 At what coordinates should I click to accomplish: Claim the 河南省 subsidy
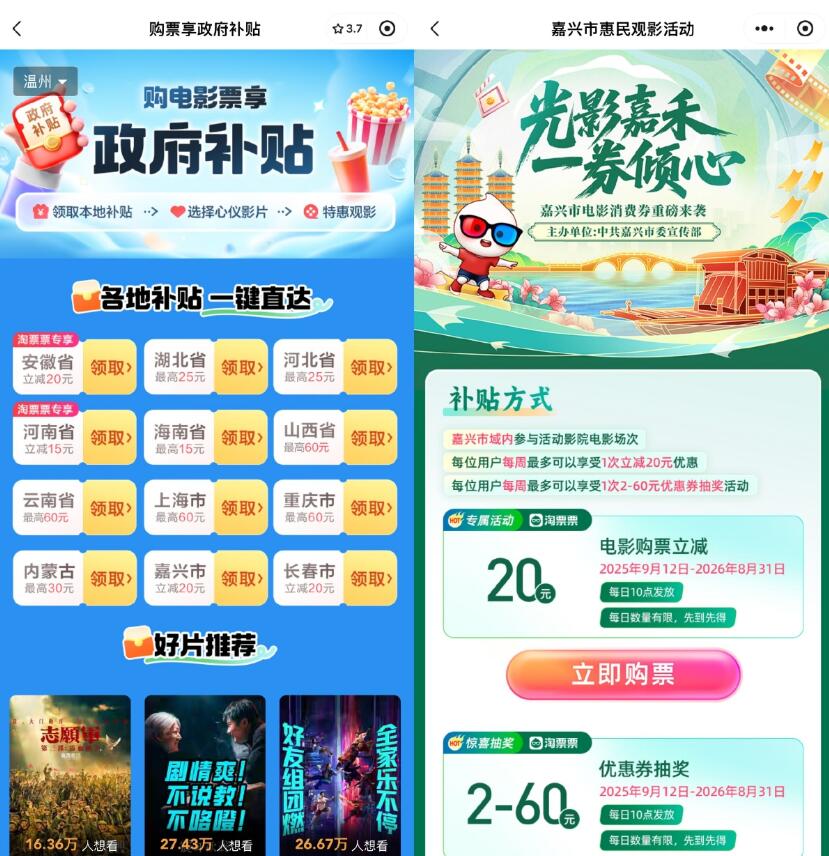point(110,438)
